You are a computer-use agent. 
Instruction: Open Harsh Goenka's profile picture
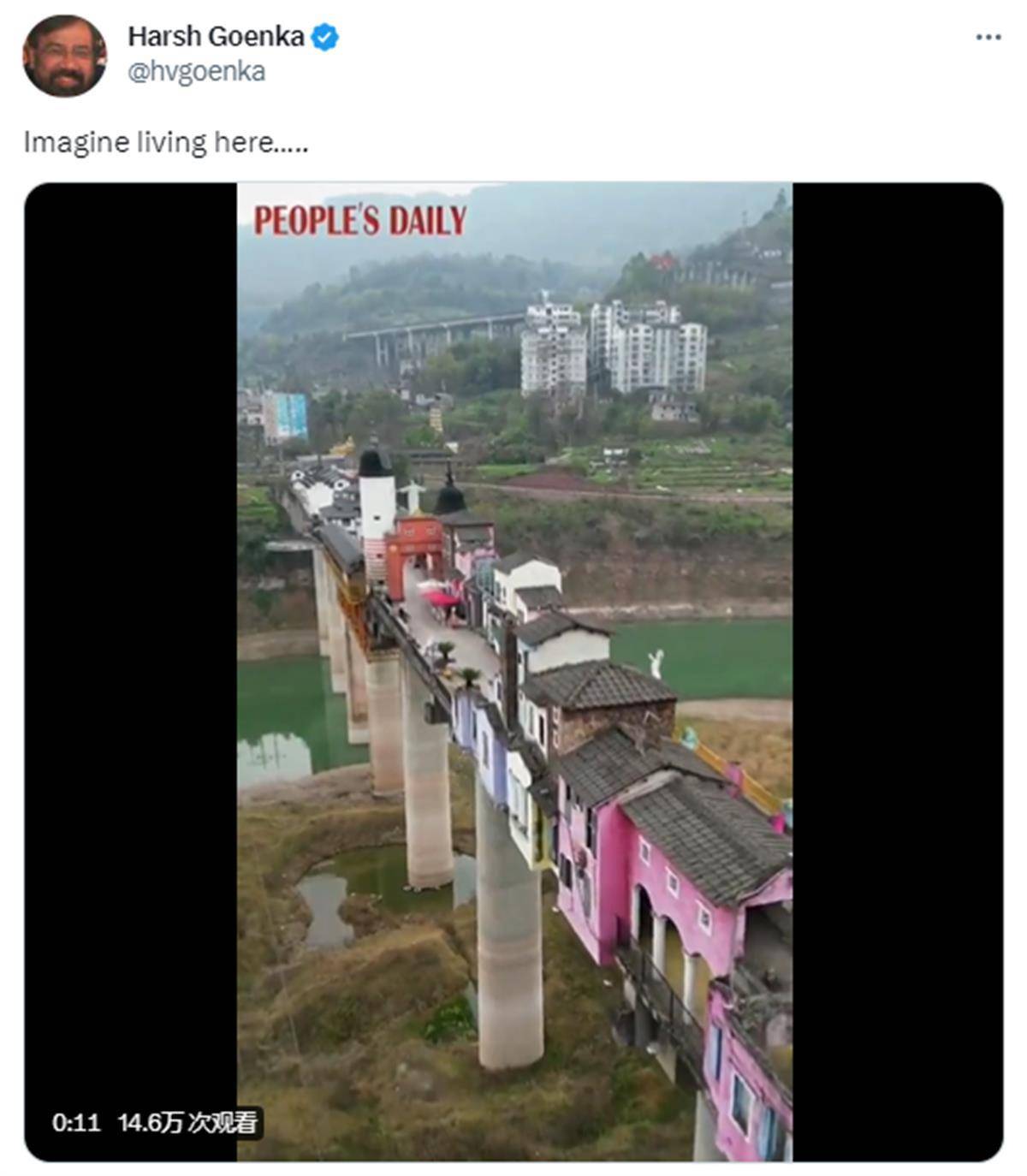(x=64, y=56)
